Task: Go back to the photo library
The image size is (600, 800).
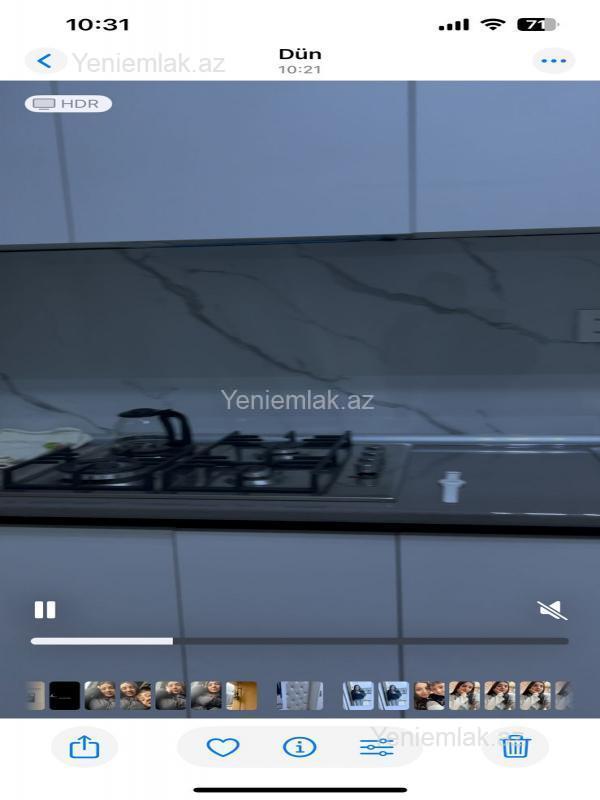Action: pyautogui.click(x=45, y=61)
